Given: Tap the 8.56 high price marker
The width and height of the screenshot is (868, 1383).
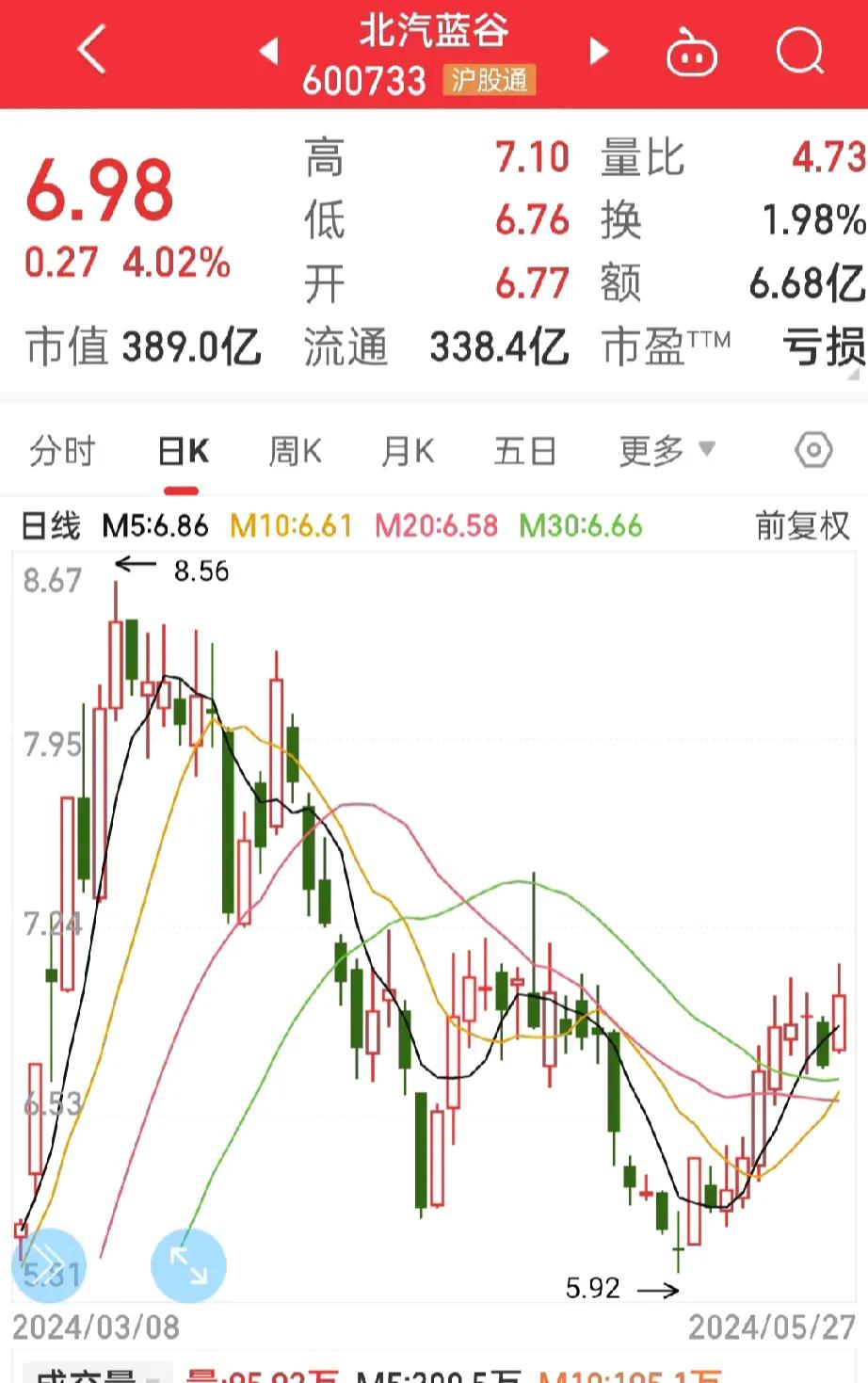Looking at the screenshot, I should tap(201, 570).
